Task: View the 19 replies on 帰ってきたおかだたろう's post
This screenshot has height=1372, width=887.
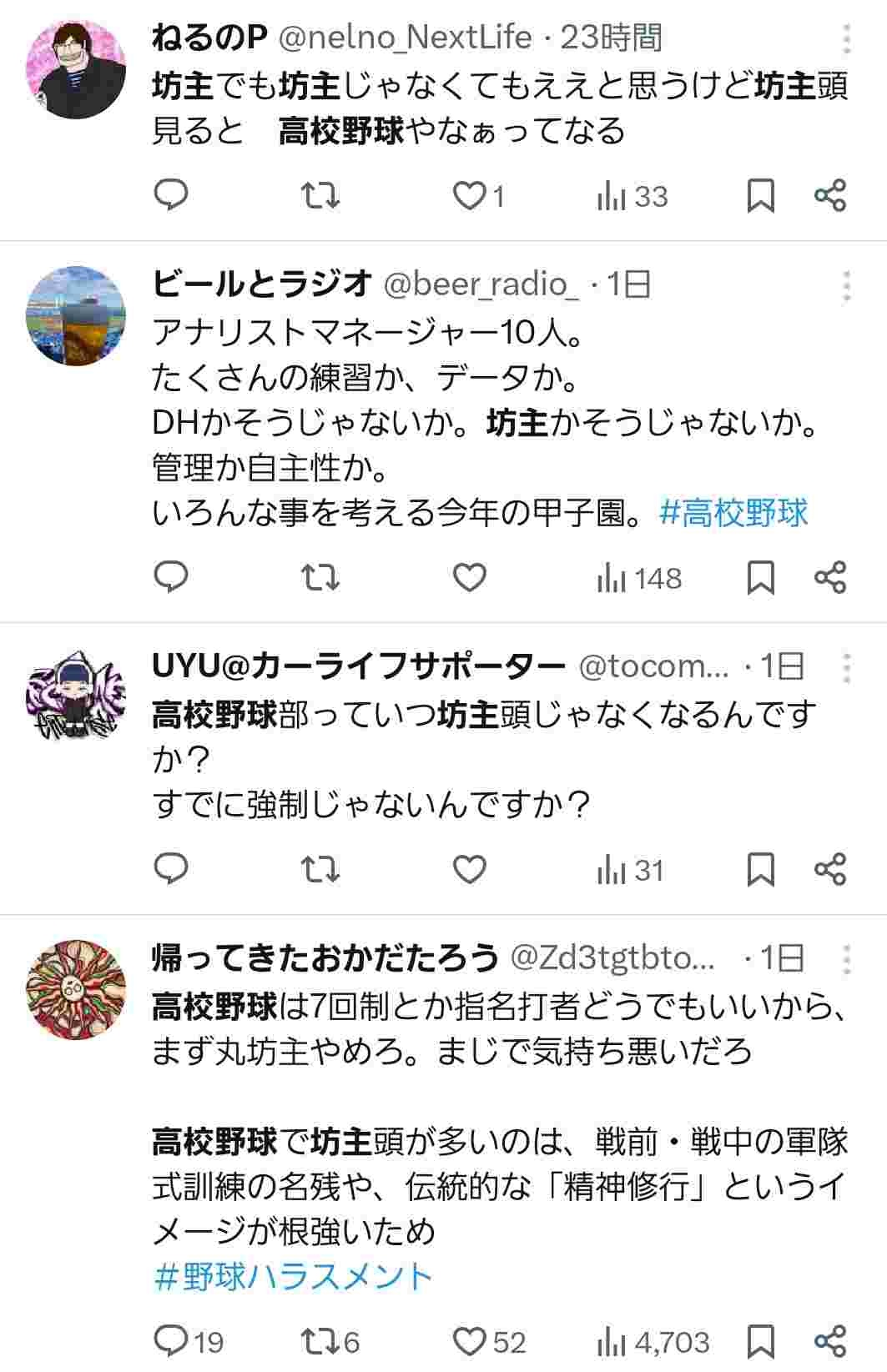Action: 172,1341
